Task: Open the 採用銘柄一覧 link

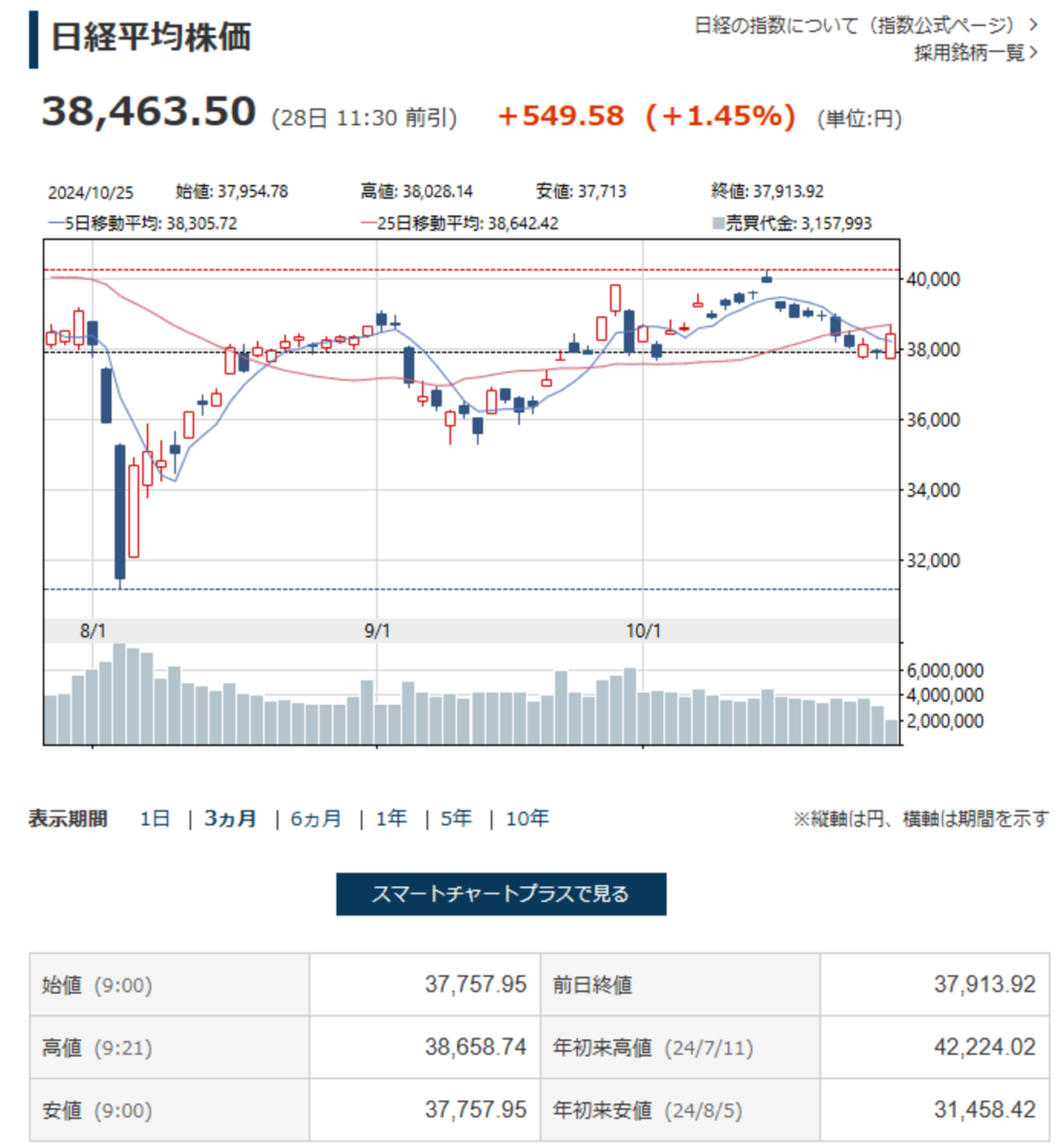Action: 975,53
